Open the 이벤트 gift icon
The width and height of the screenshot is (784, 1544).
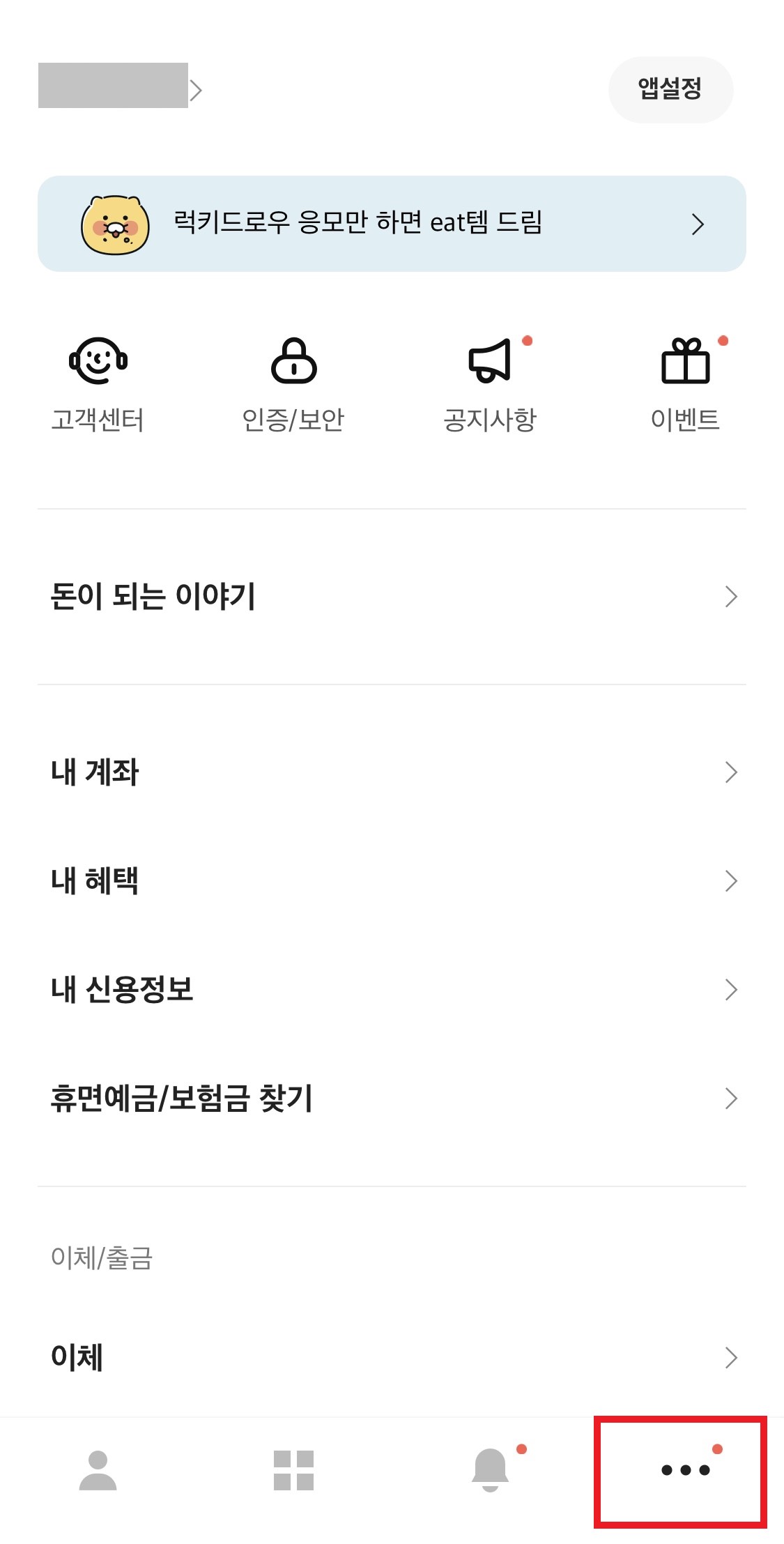coord(687,362)
